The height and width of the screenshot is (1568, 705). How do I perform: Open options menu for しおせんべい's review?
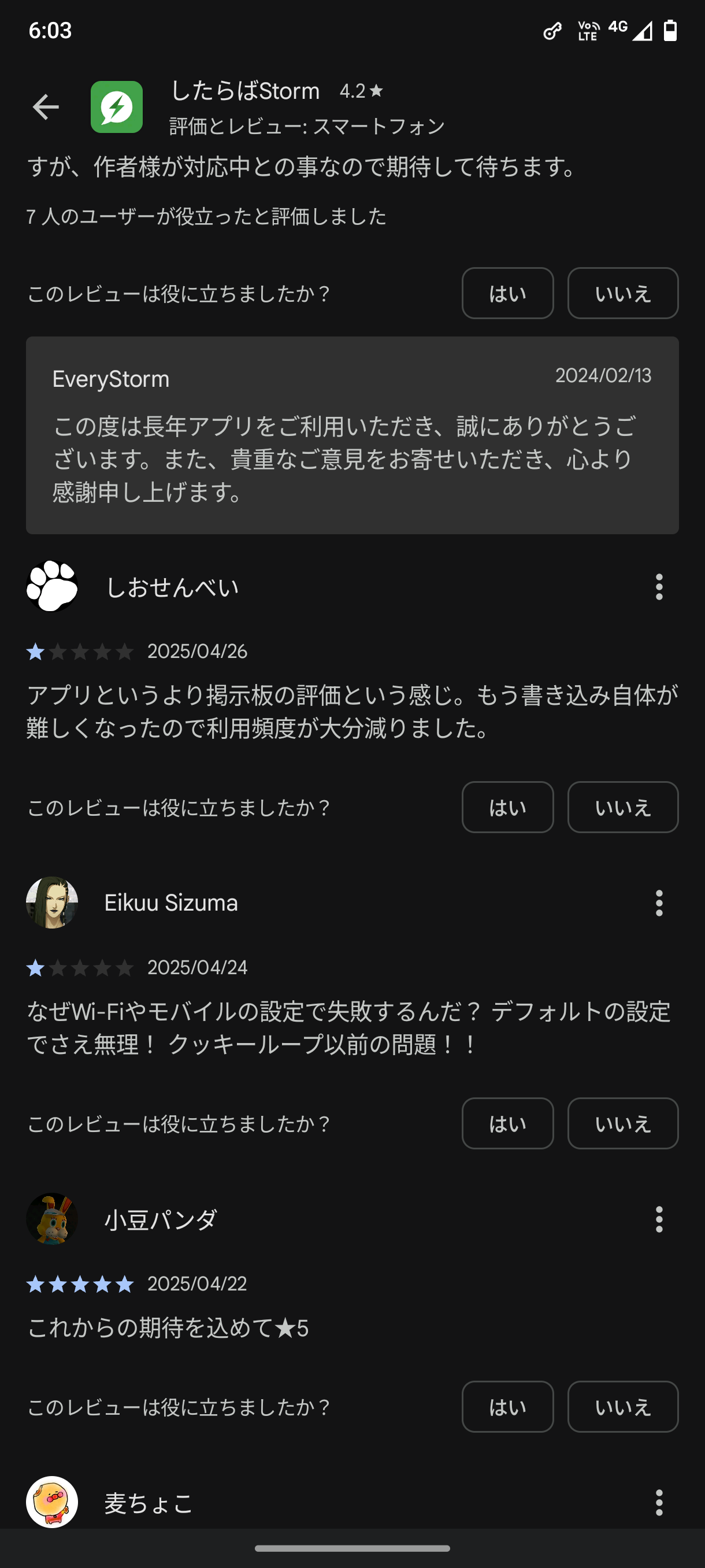point(659,587)
